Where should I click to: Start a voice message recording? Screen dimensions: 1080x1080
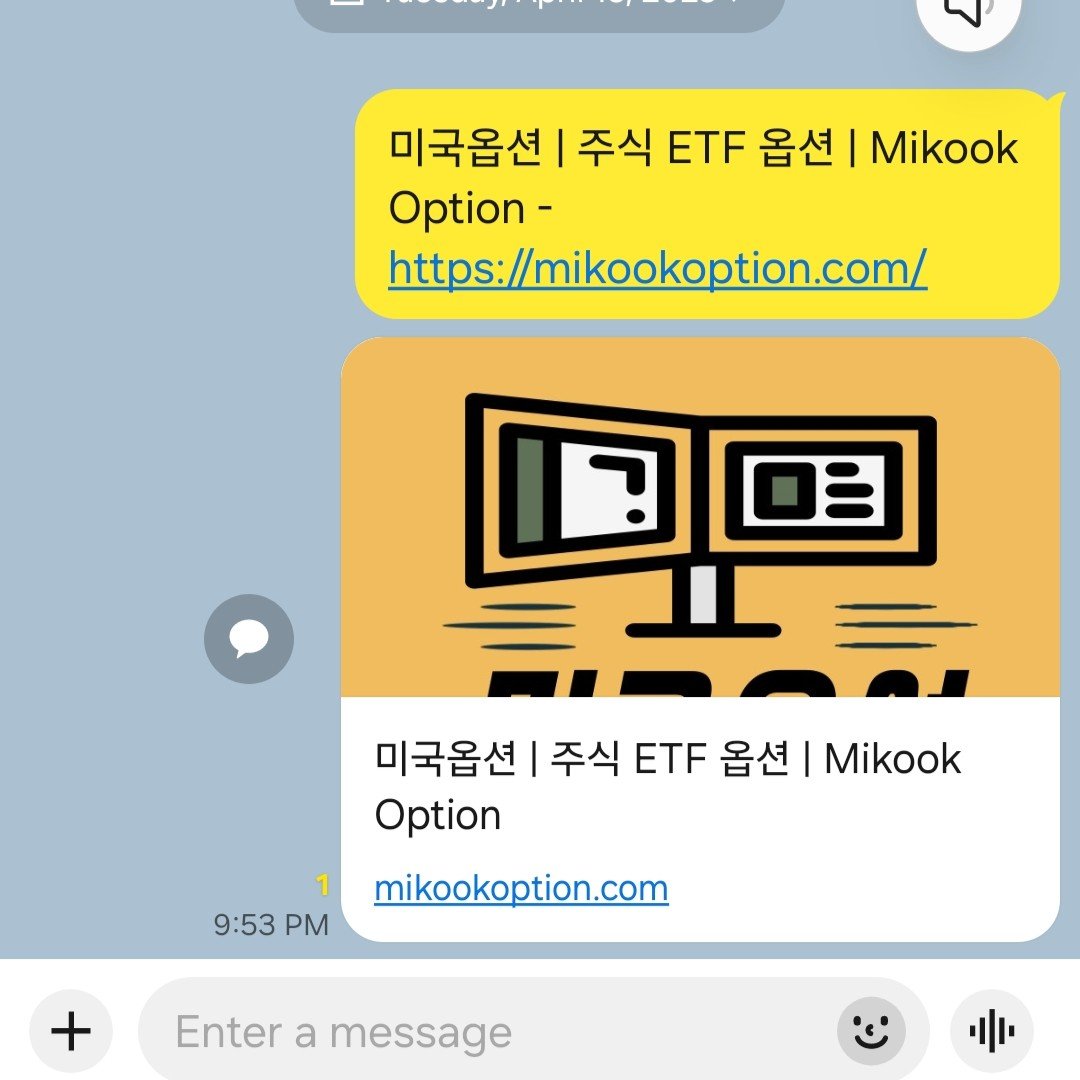991,1031
